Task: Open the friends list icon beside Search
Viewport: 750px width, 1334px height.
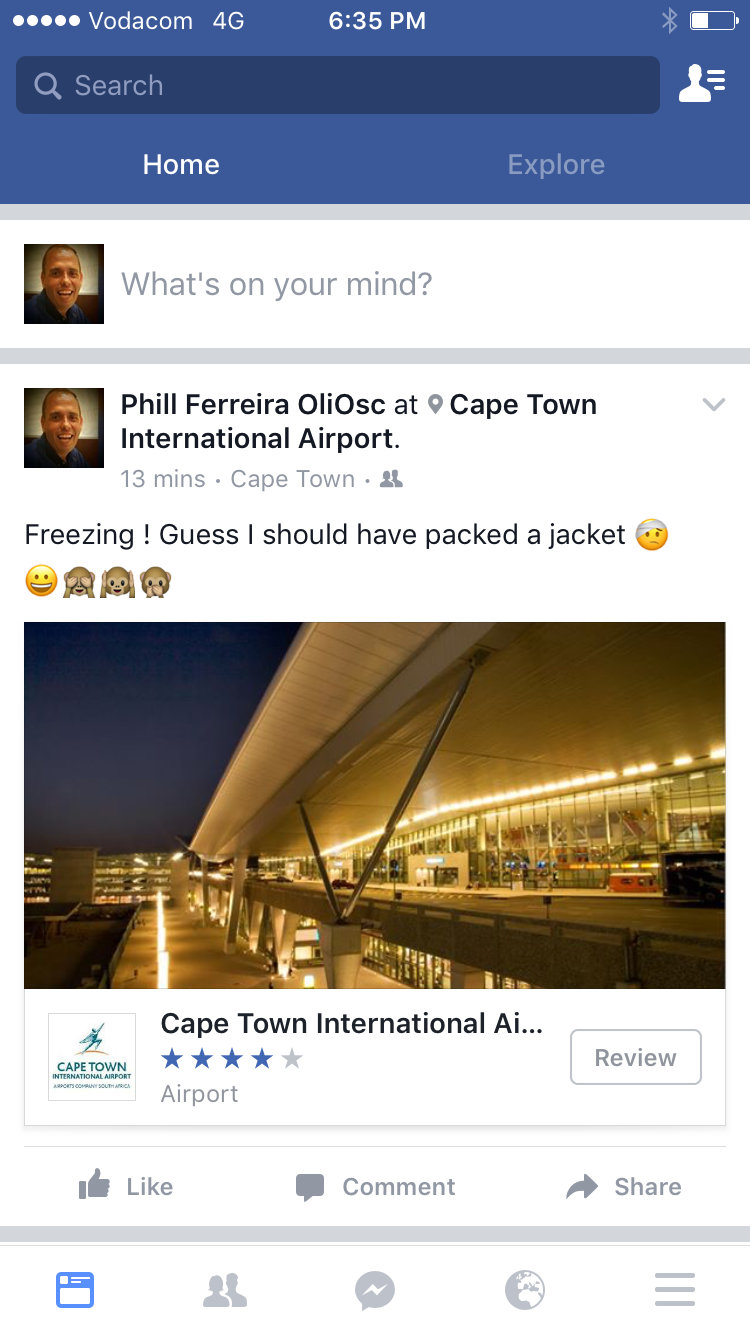Action: tap(702, 85)
